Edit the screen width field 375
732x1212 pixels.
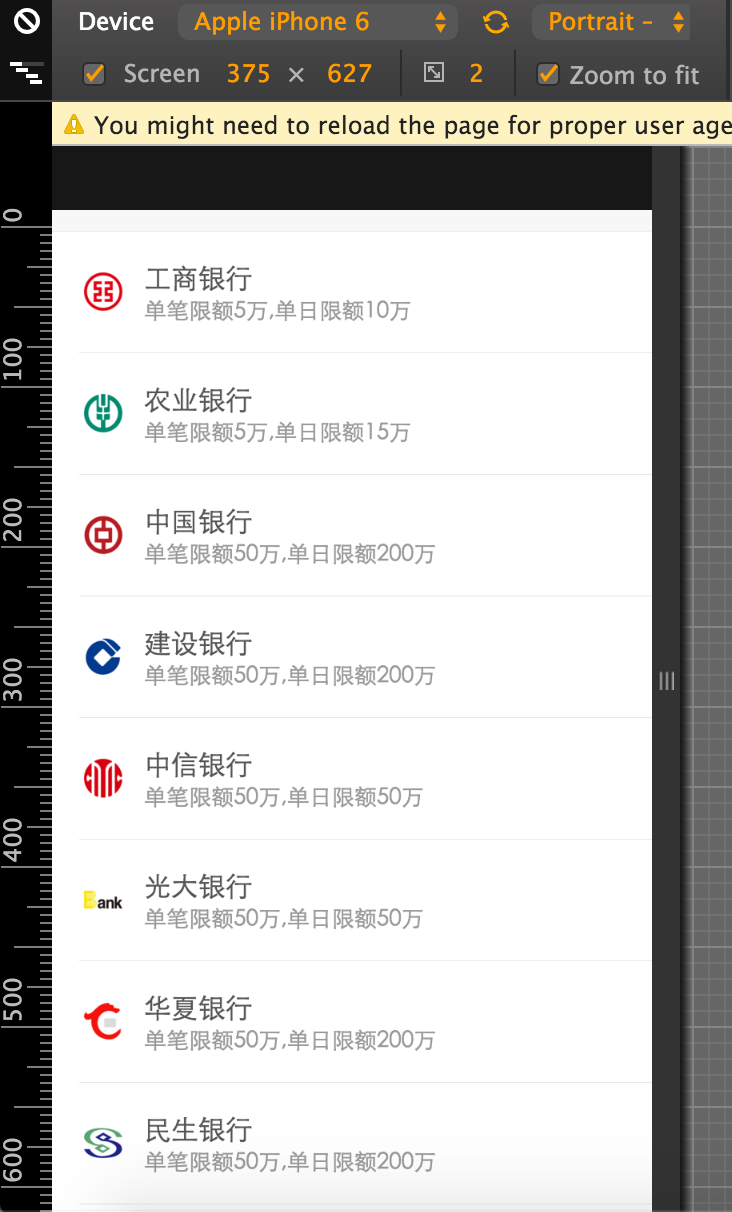pyautogui.click(x=248, y=74)
